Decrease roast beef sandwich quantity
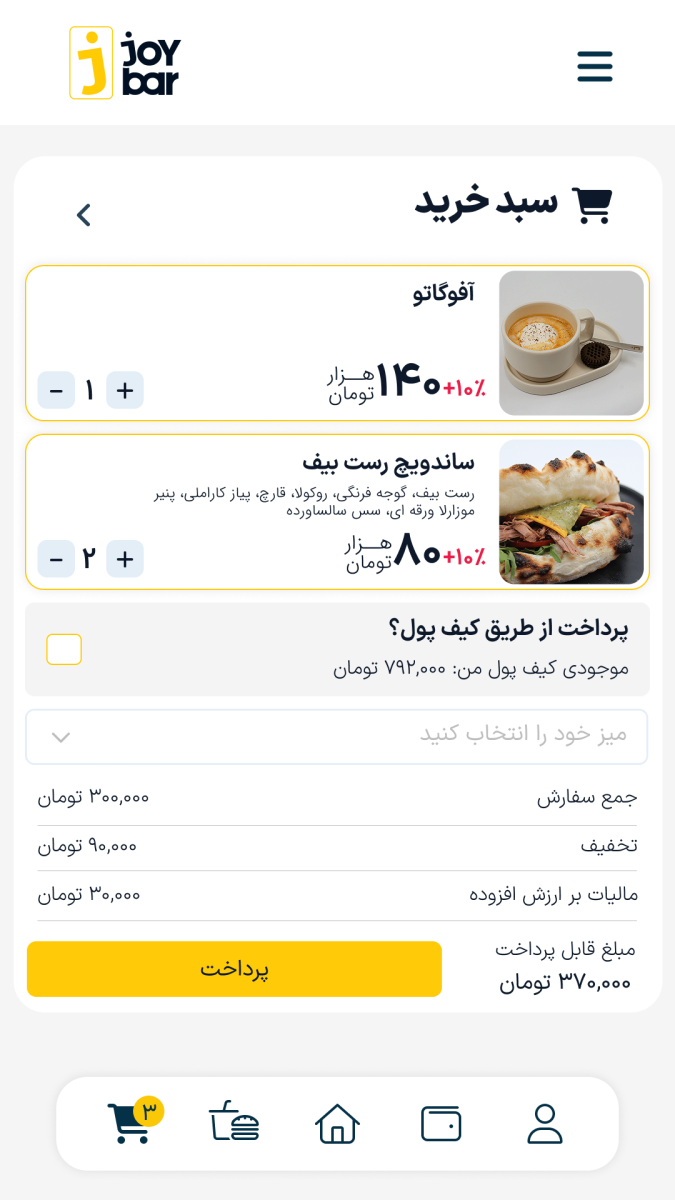 pyautogui.click(x=56, y=559)
